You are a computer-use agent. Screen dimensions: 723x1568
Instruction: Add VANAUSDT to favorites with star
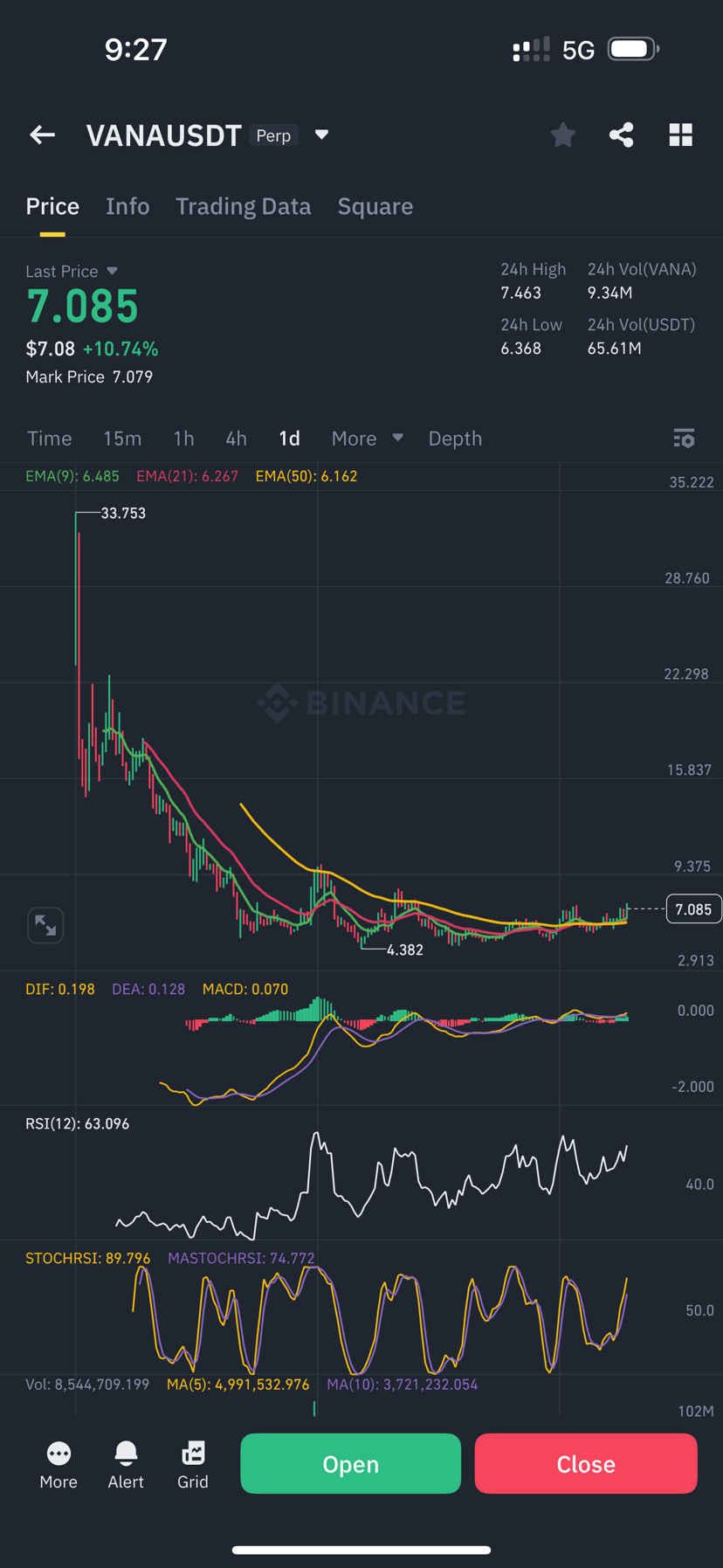point(563,135)
